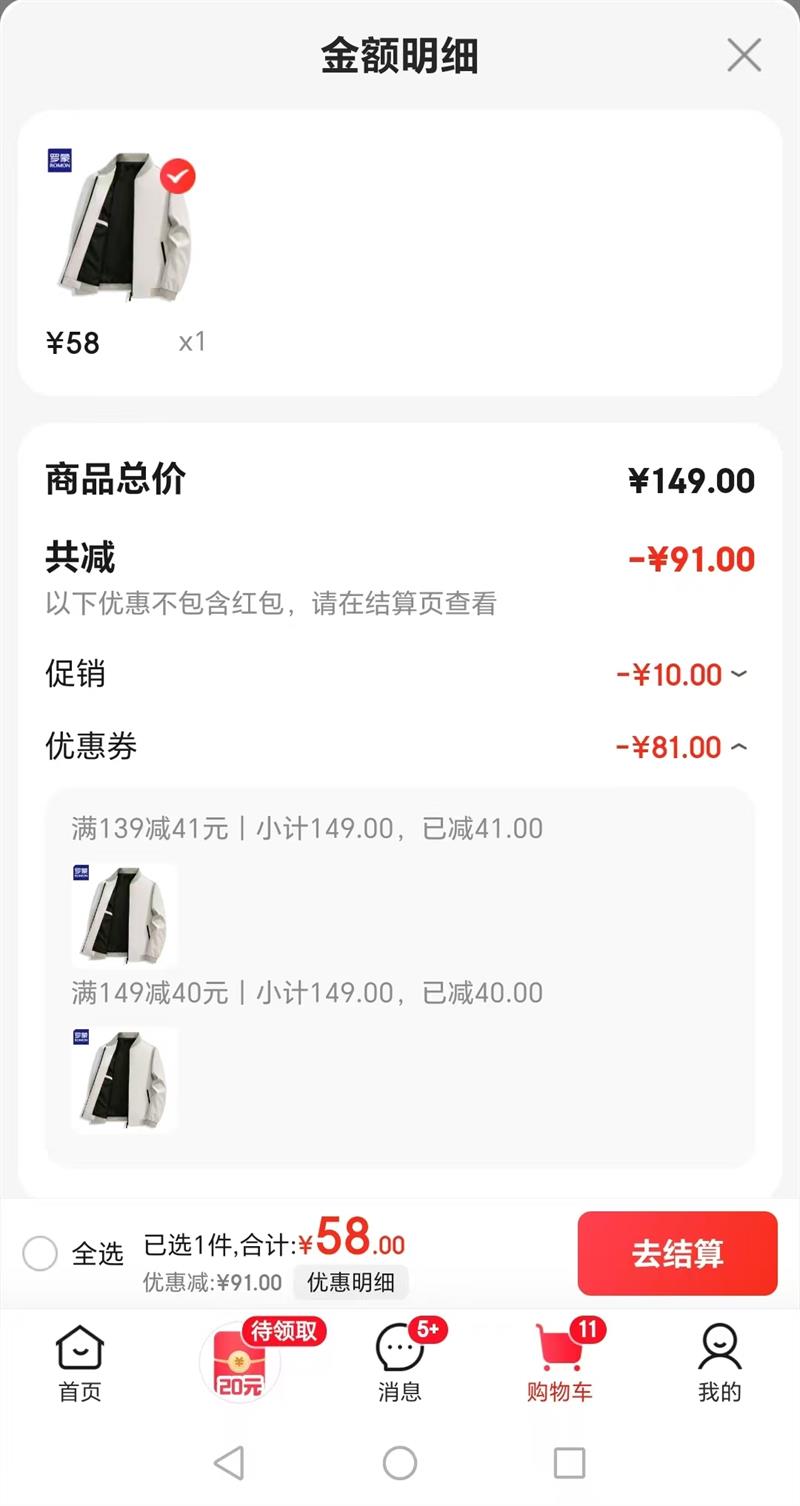Go to the 首页 home tab

click(79, 1363)
